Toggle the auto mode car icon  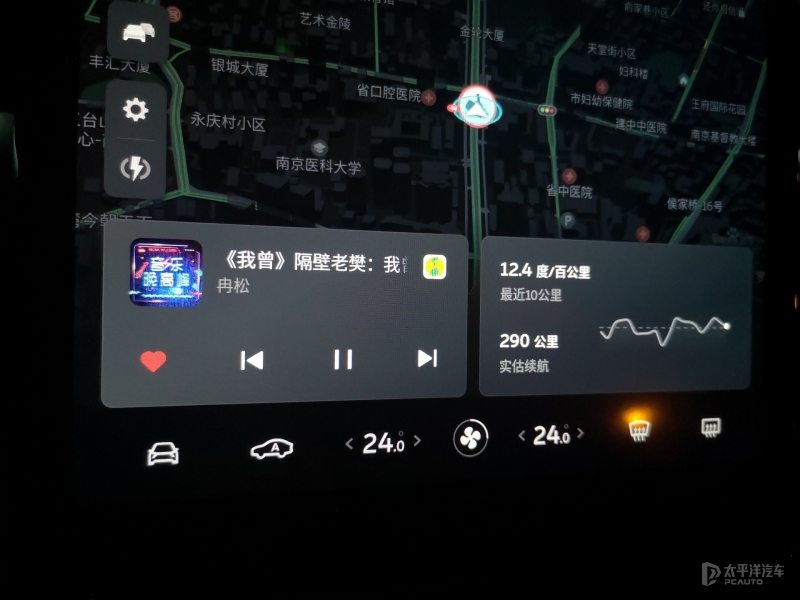point(271,449)
